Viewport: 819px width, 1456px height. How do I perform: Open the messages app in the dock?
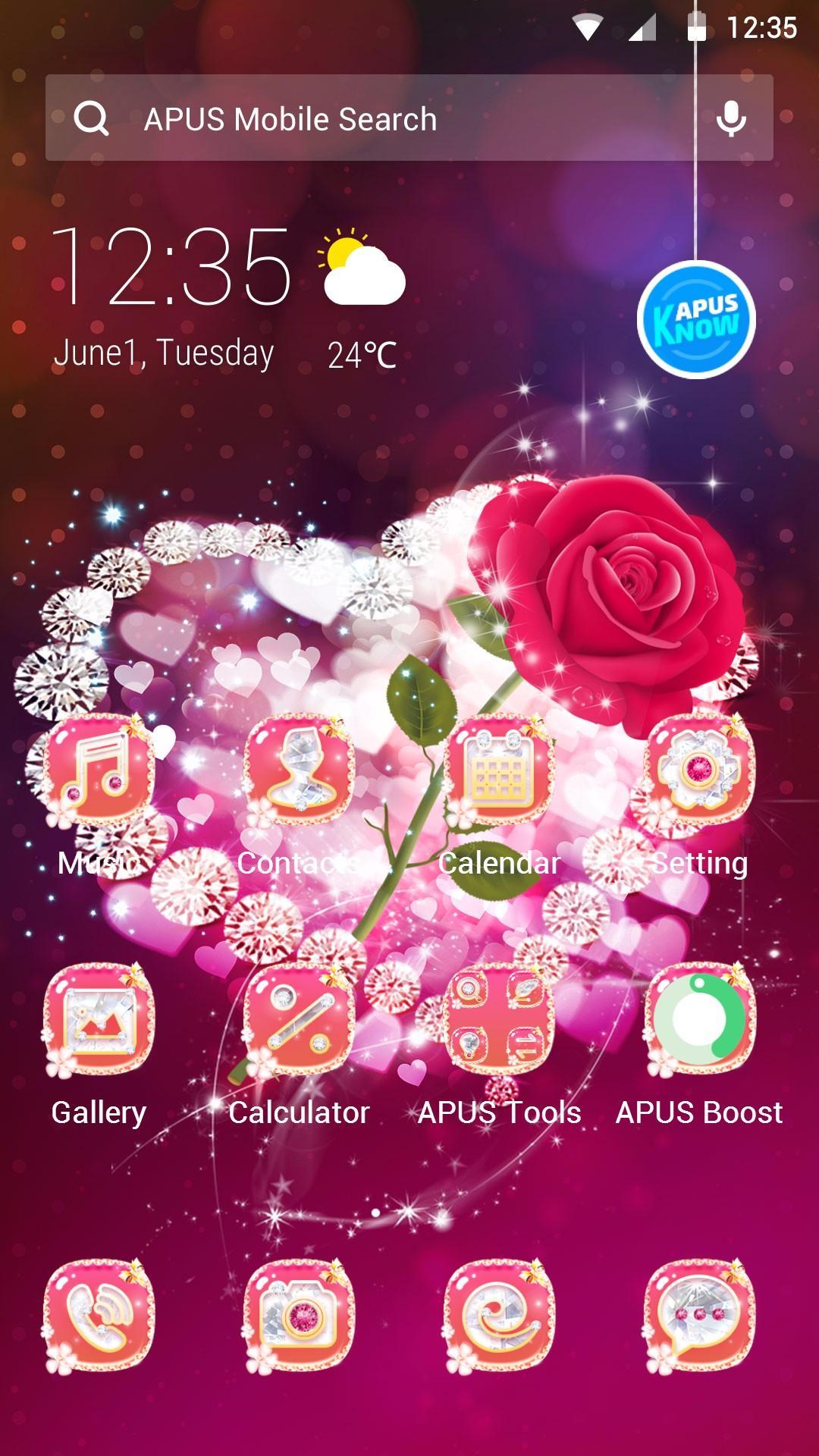click(699, 1316)
